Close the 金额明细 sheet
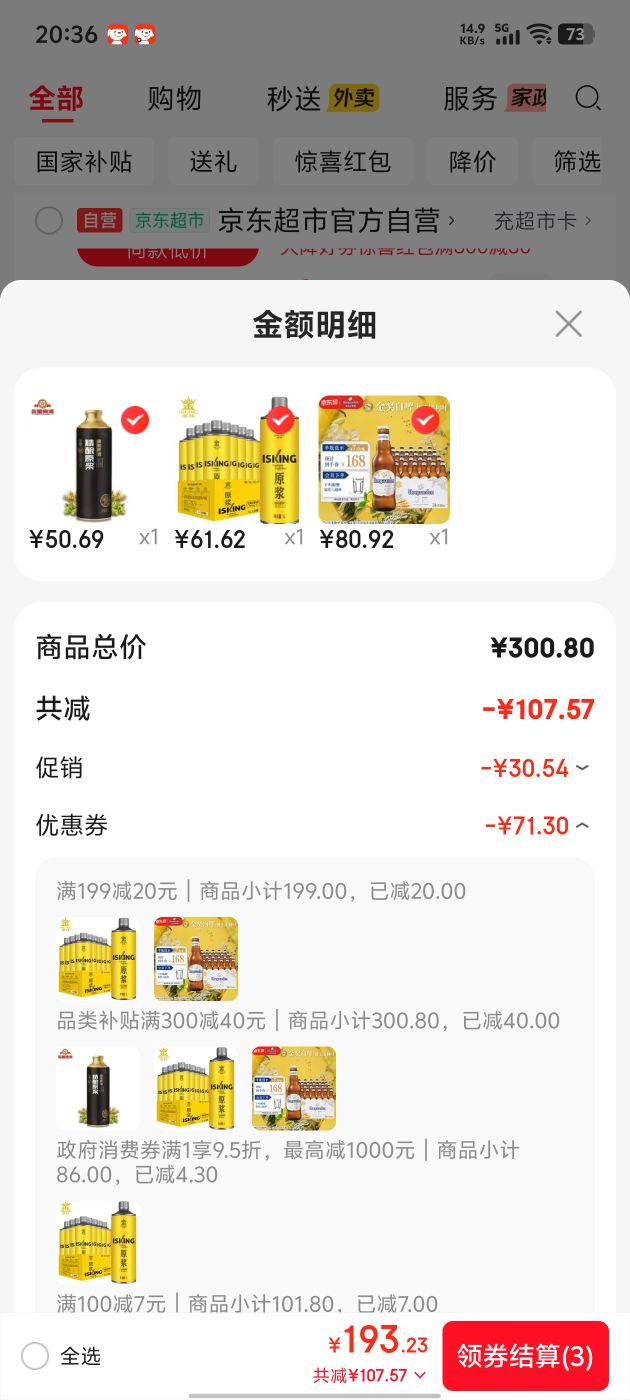This screenshot has width=630, height=1400. tap(568, 324)
